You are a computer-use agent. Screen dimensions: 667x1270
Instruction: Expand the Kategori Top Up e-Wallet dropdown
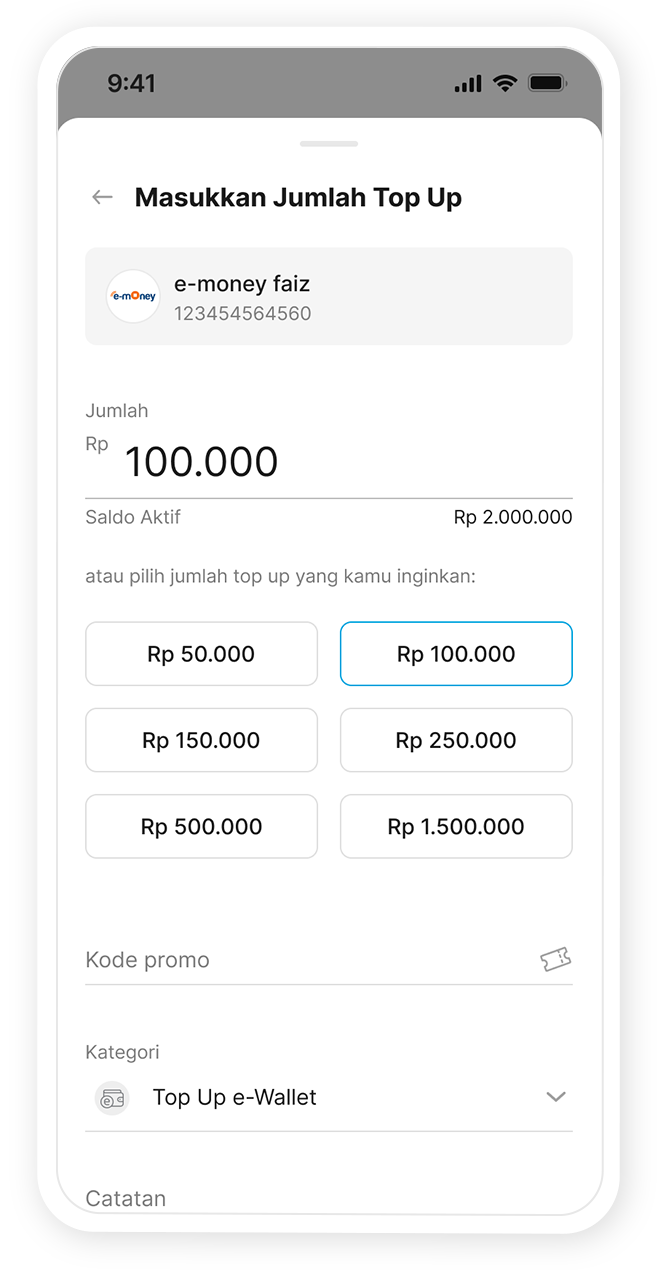tap(555, 1097)
